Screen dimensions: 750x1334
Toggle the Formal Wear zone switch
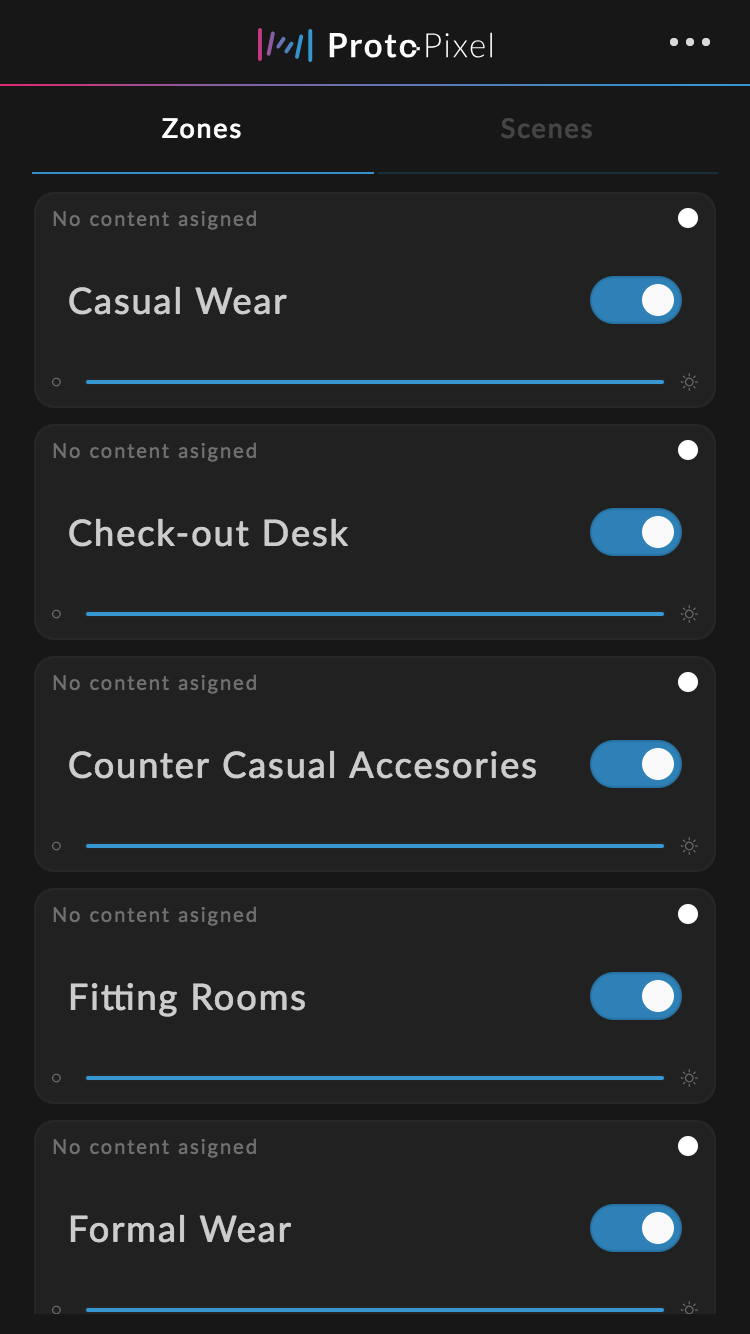[x=636, y=1228]
